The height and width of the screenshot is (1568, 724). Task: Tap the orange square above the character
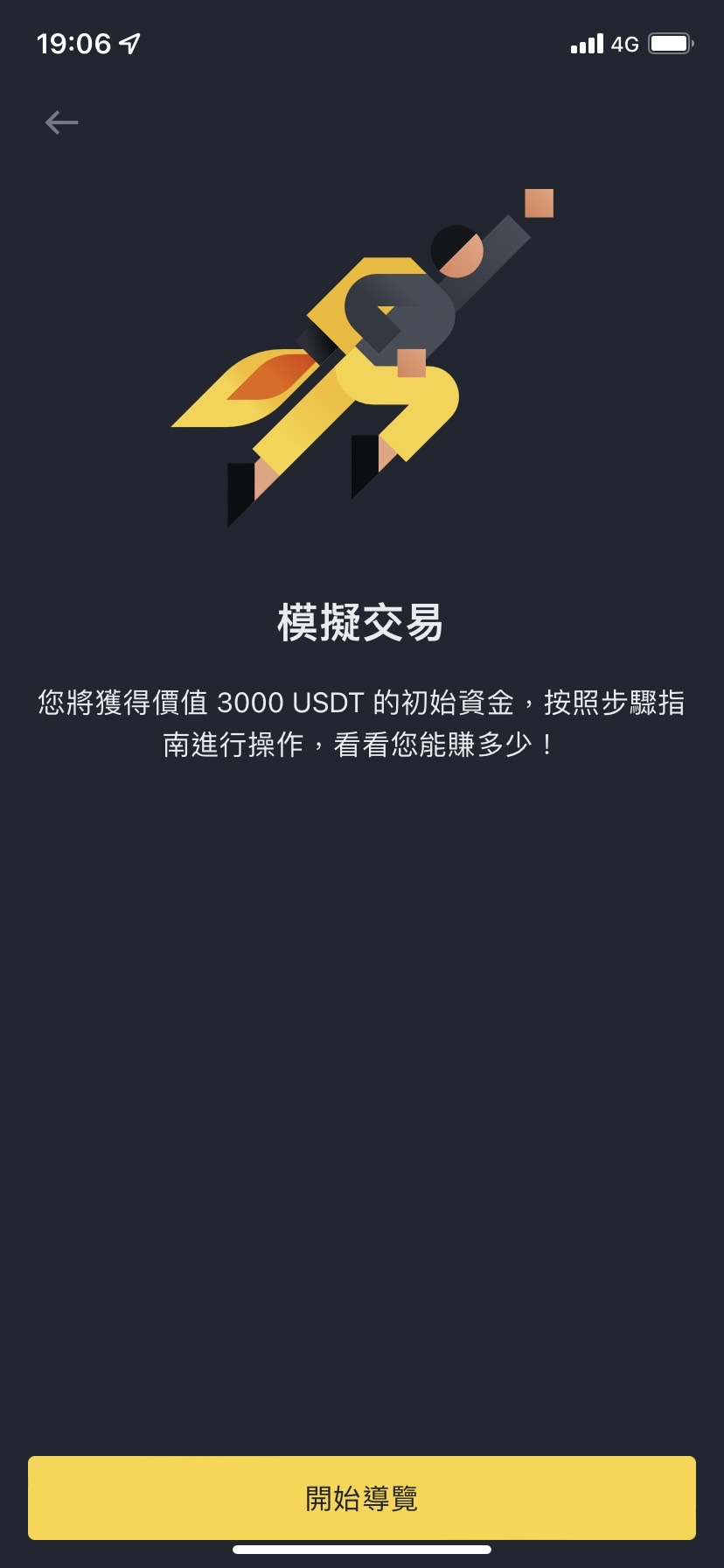[x=538, y=203]
